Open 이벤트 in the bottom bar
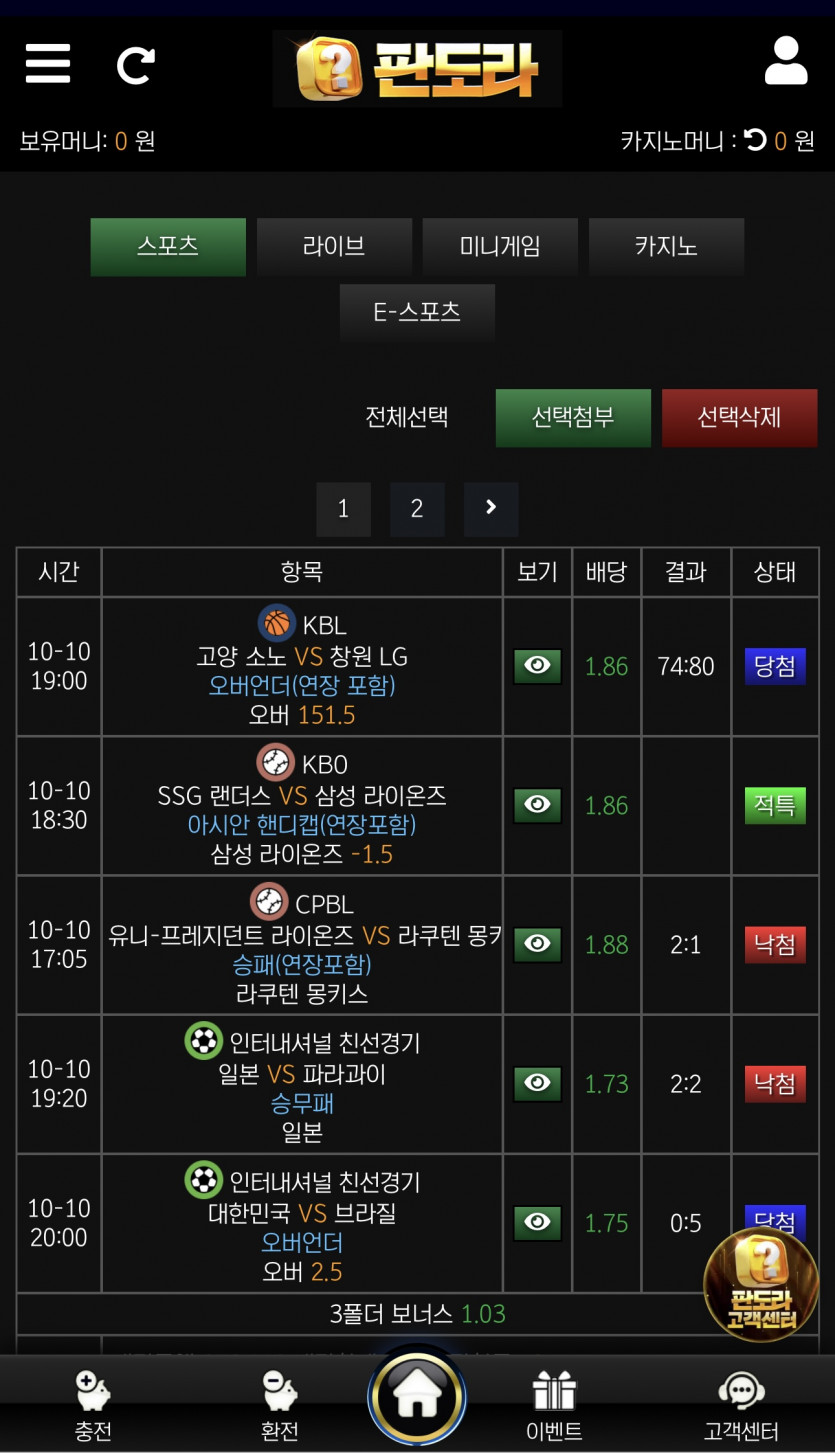Screen dimensions: 835x1453 click(555, 1406)
